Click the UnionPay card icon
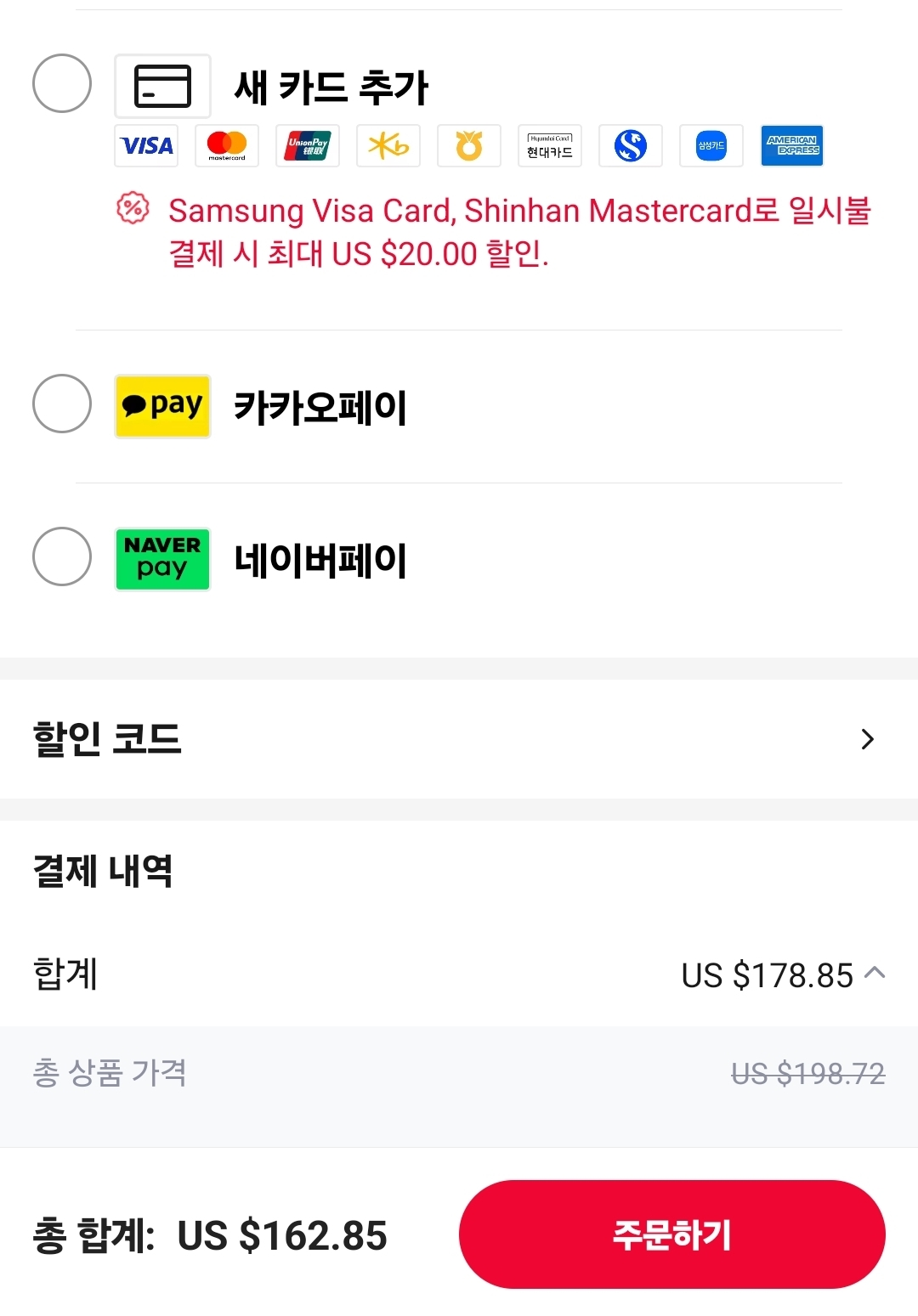918x1316 pixels. pos(307,145)
